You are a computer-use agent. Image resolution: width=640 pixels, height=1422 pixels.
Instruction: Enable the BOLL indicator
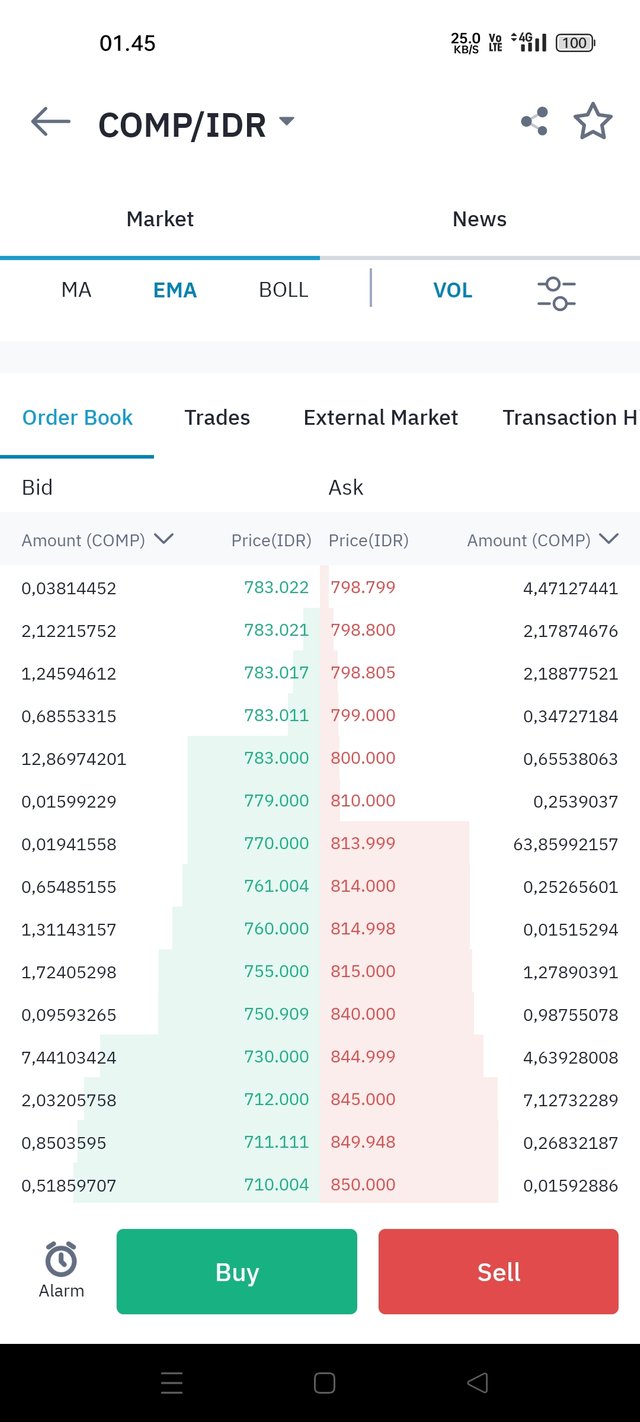283,290
